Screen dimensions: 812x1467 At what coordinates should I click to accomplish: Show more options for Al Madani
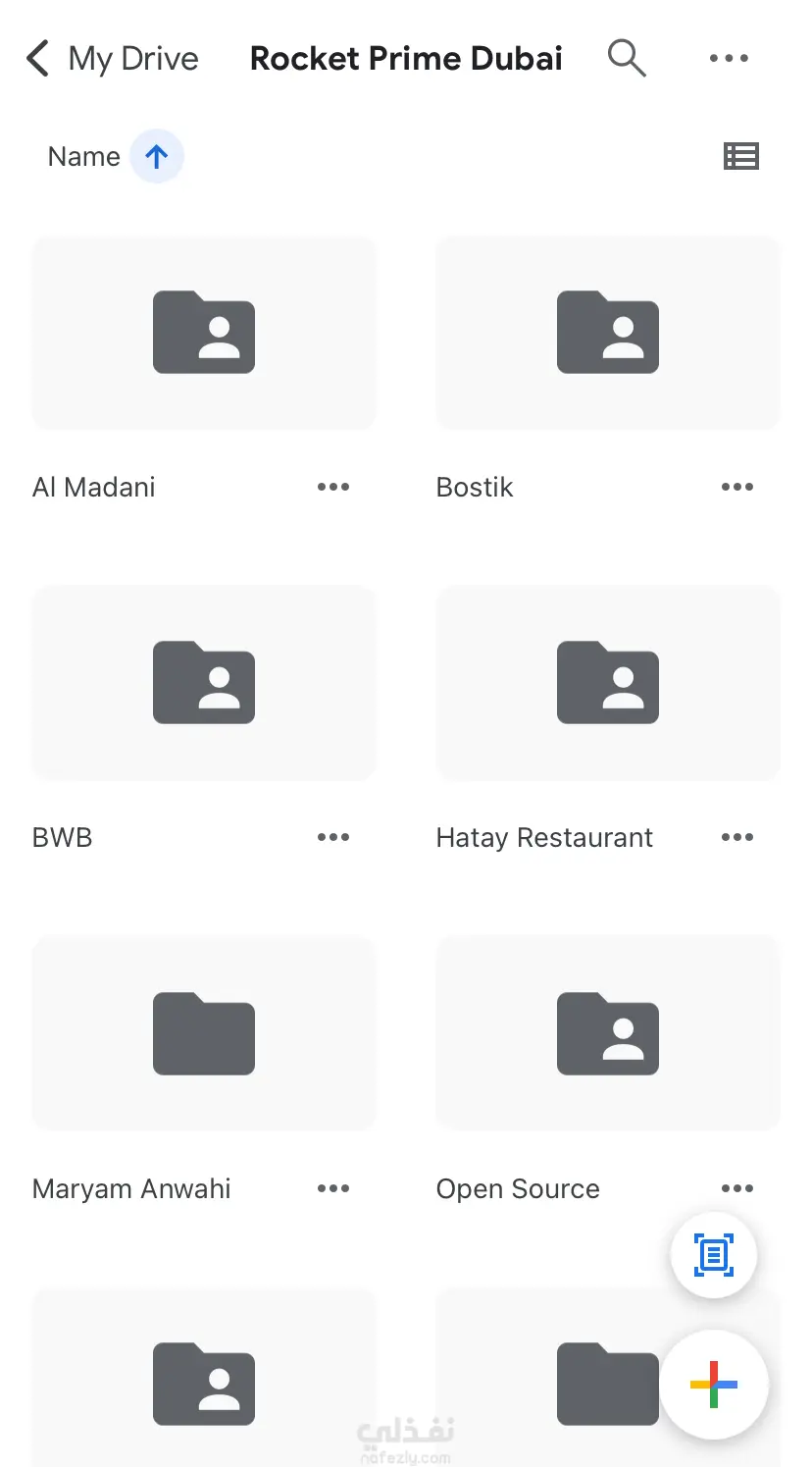(x=333, y=487)
